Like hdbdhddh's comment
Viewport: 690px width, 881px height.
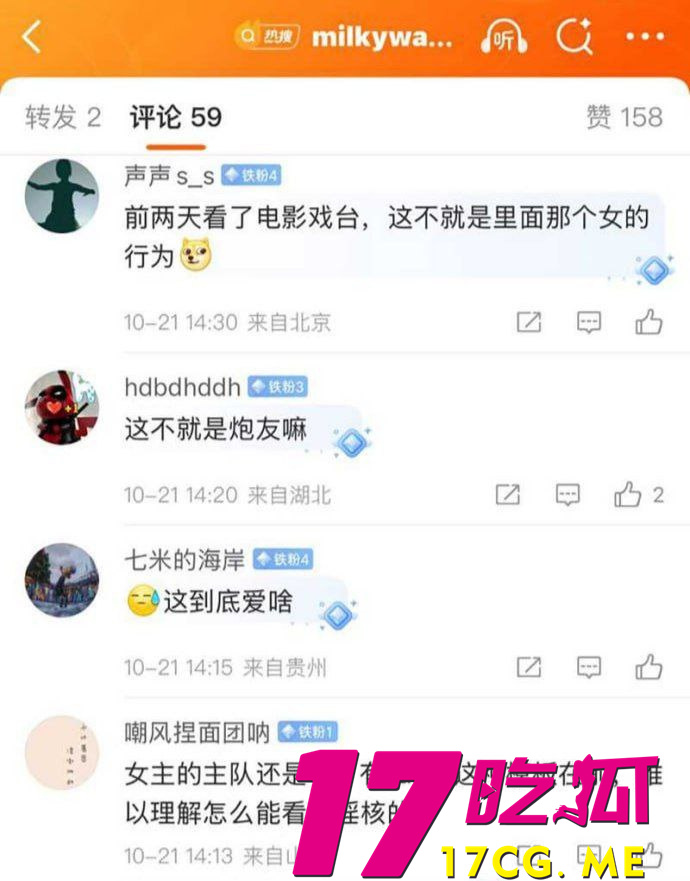click(638, 494)
